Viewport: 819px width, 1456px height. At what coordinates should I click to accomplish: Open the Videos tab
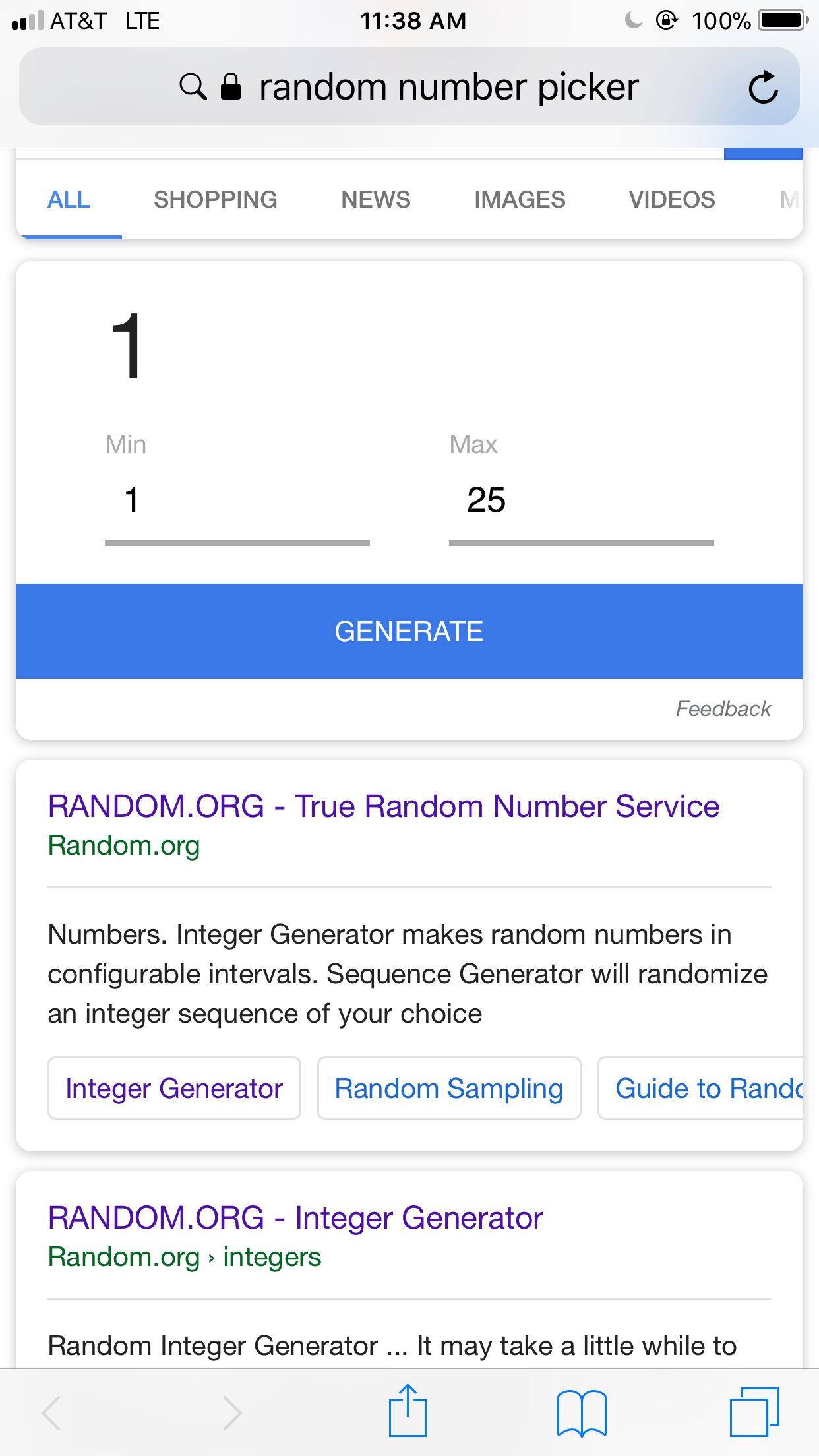pos(672,199)
